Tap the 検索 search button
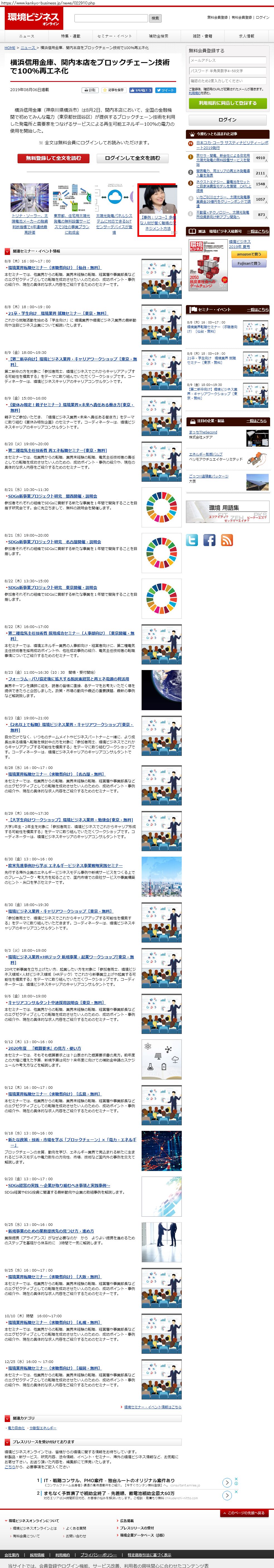 (x=155, y=18)
